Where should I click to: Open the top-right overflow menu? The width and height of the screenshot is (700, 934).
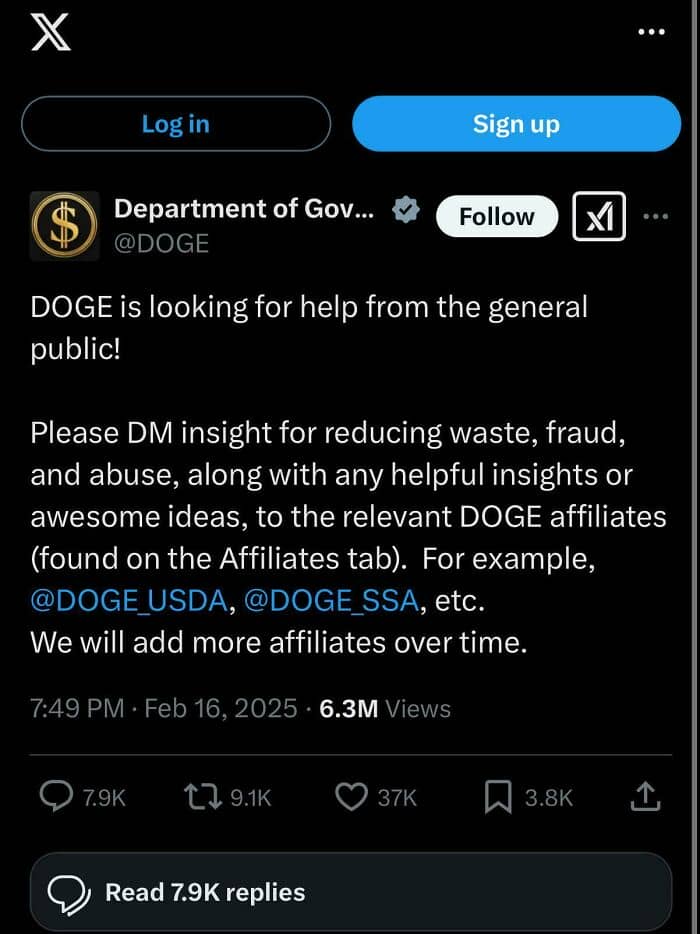651,32
